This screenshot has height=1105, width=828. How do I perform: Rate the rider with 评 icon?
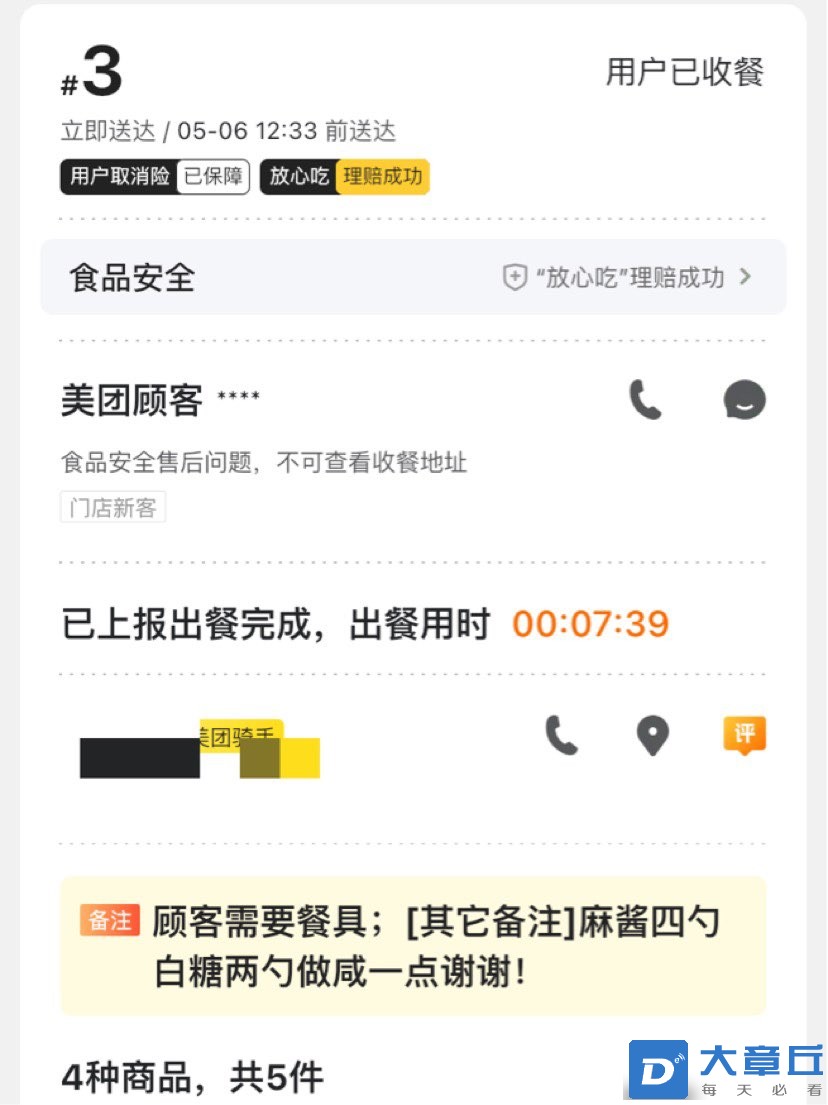(744, 735)
